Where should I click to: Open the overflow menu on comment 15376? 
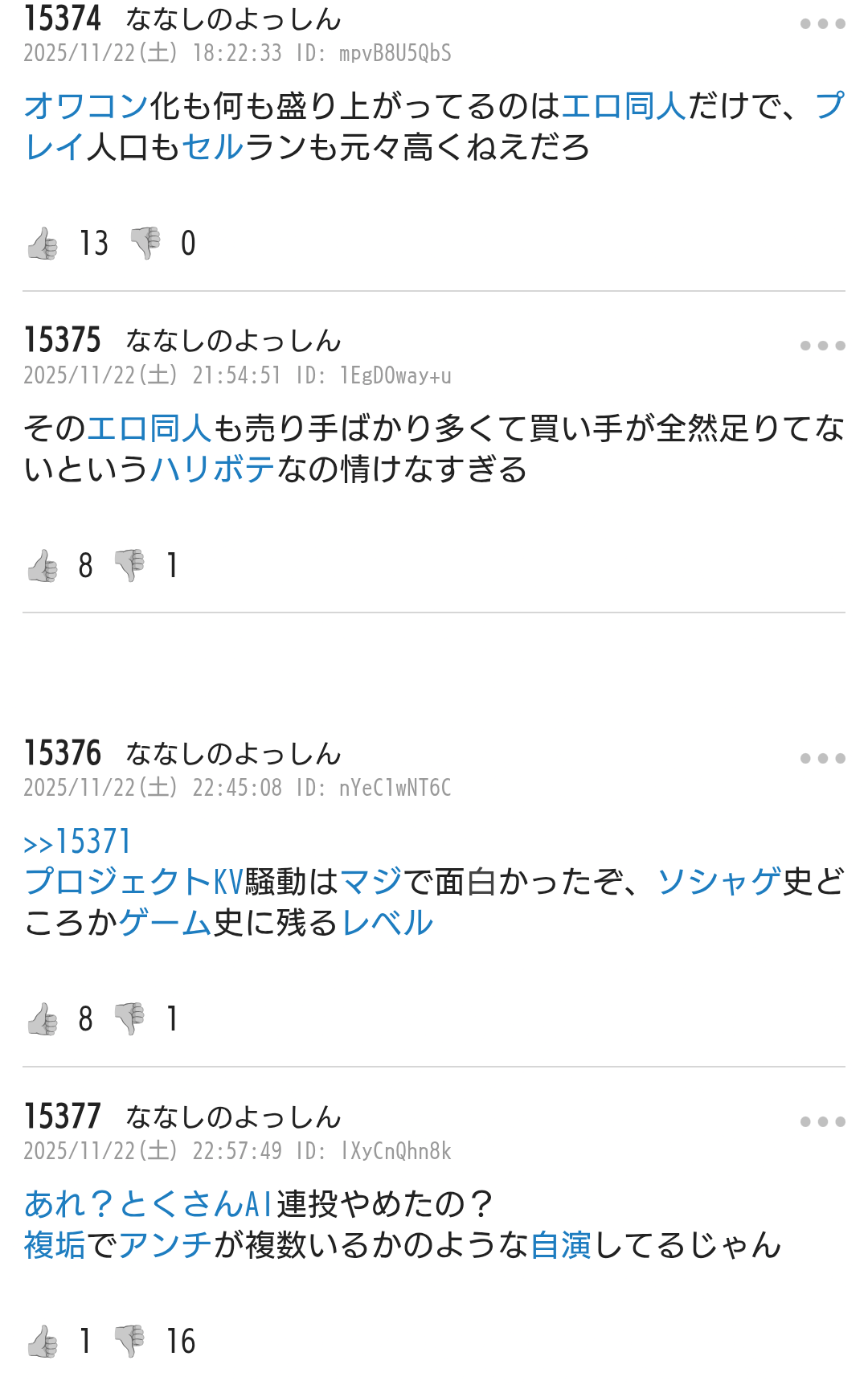coord(822,758)
